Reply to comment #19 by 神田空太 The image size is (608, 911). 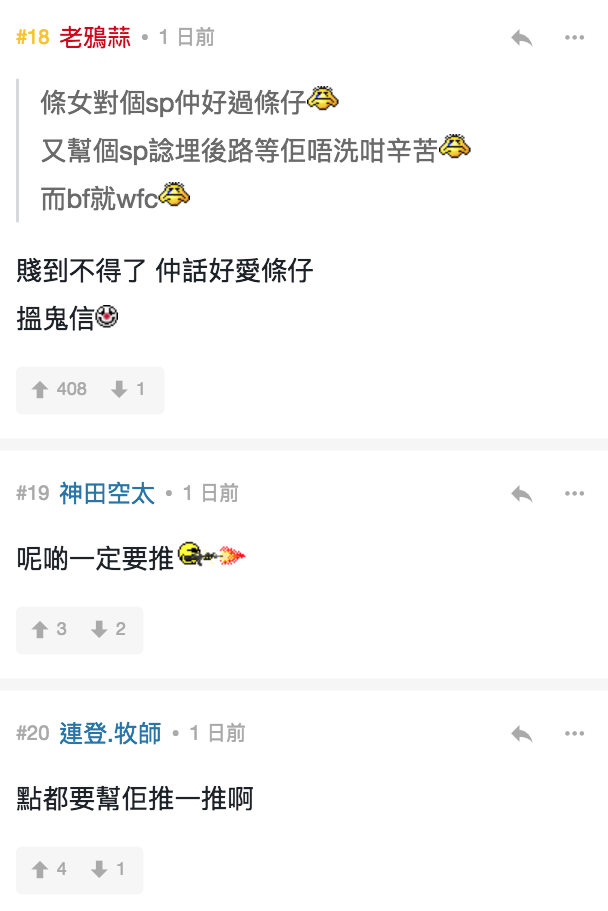(x=521, y=493)
